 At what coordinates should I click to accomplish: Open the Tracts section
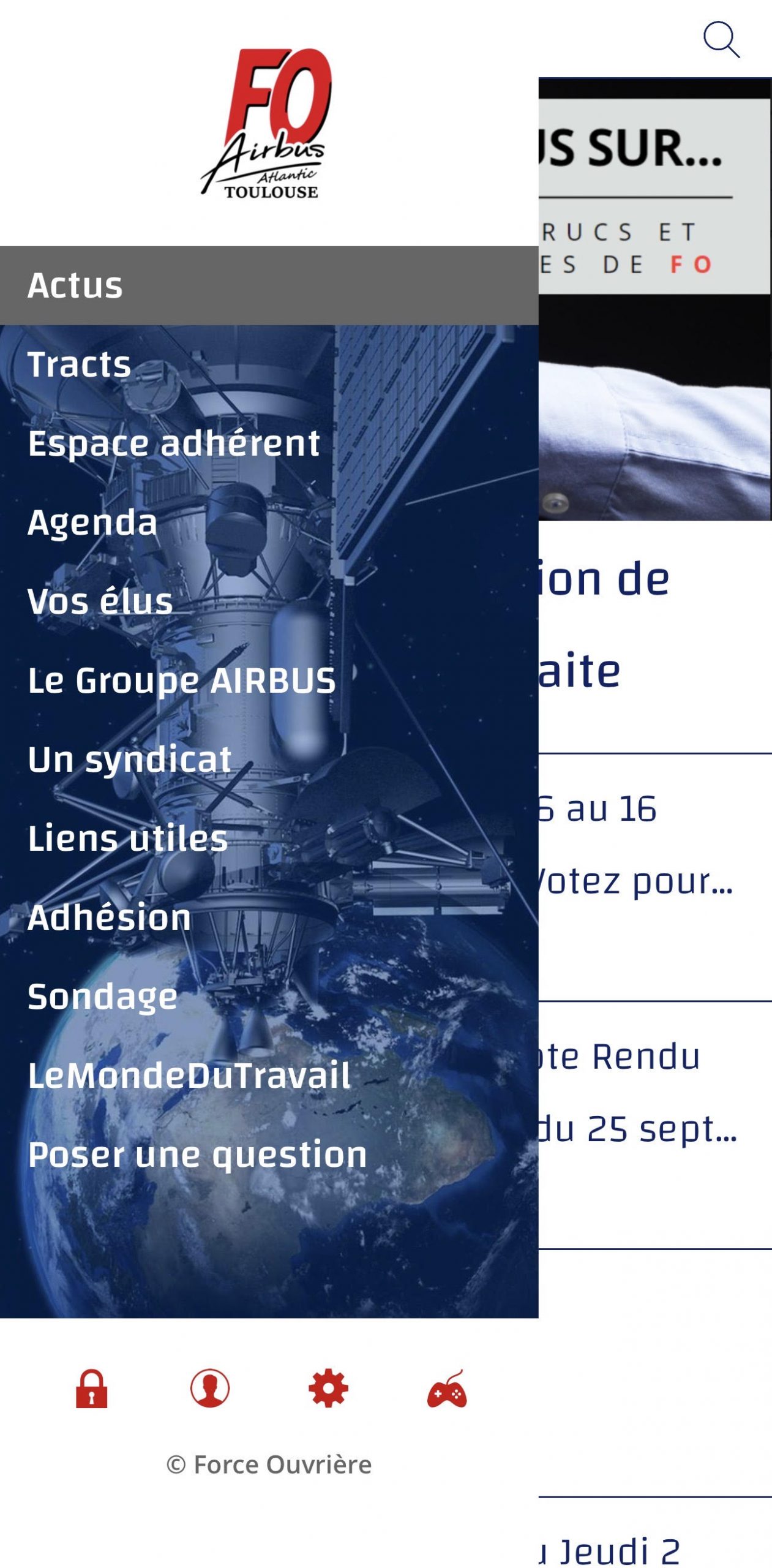pyautogui.click(x=80, y=364)
